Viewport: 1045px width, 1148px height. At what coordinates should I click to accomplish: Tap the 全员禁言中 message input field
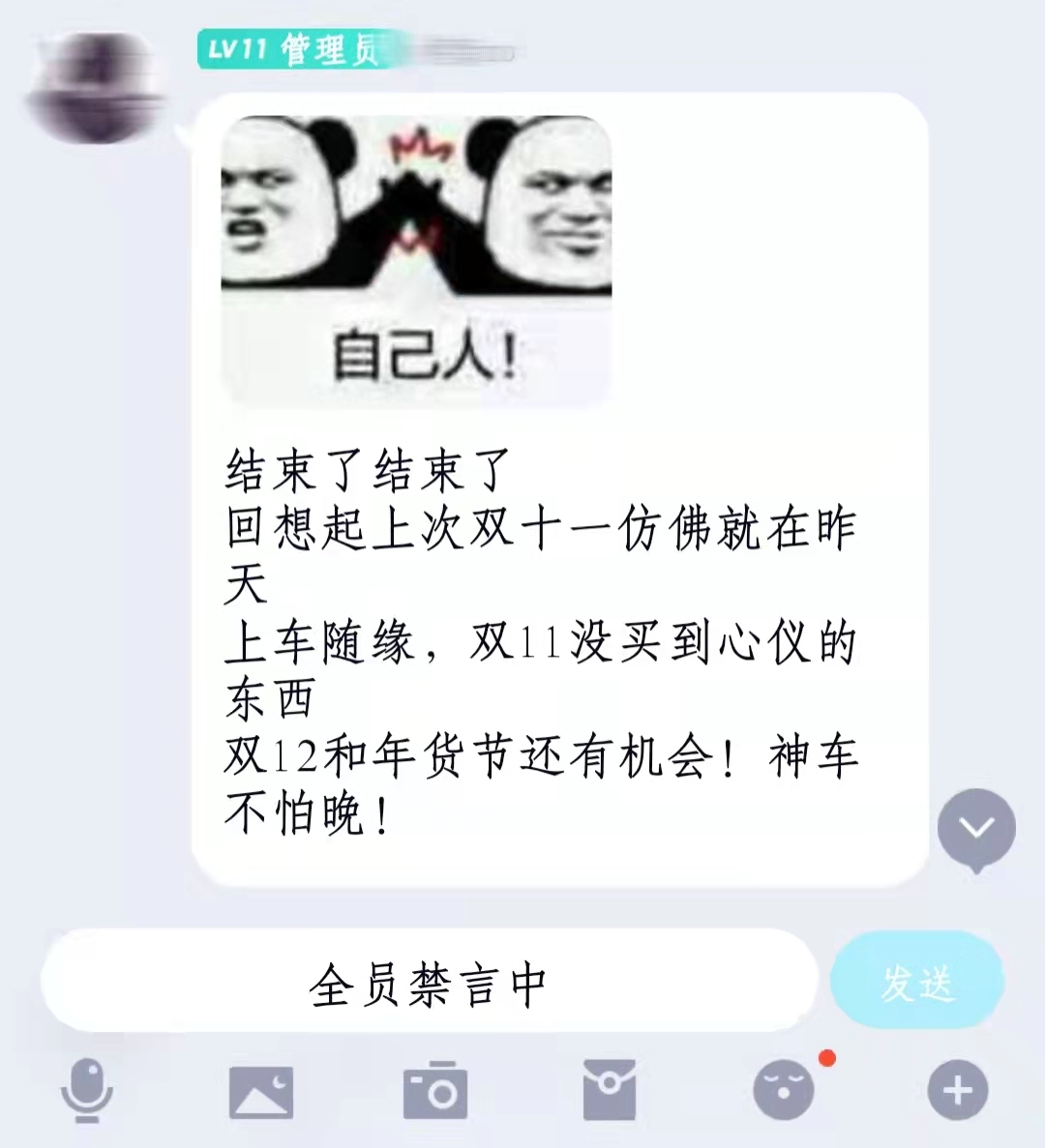point(429,984)
